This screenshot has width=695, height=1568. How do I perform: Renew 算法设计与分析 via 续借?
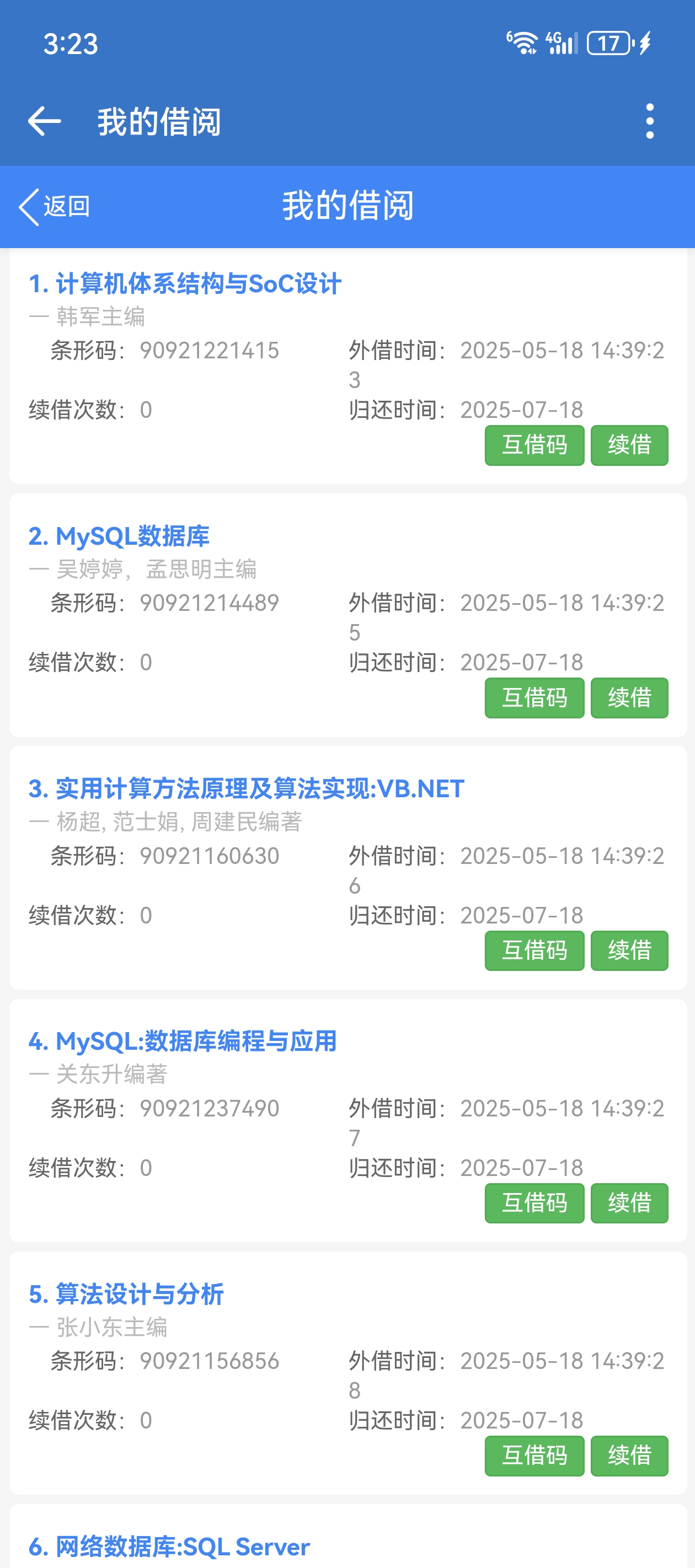click(x=629, y=1456)
